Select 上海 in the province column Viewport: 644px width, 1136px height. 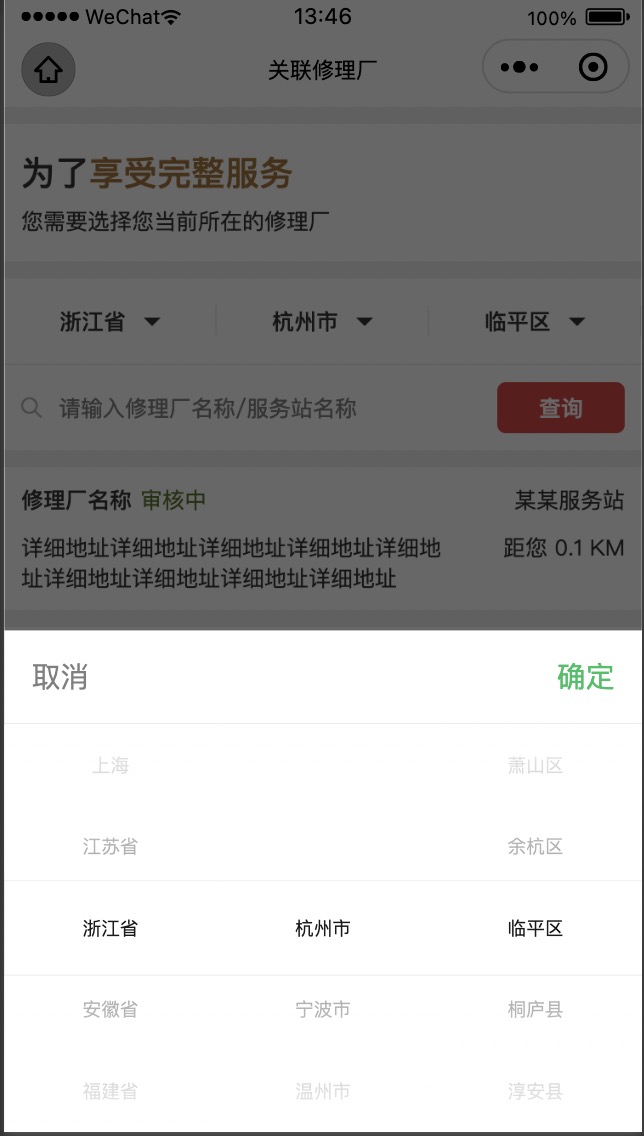(110, 766)
